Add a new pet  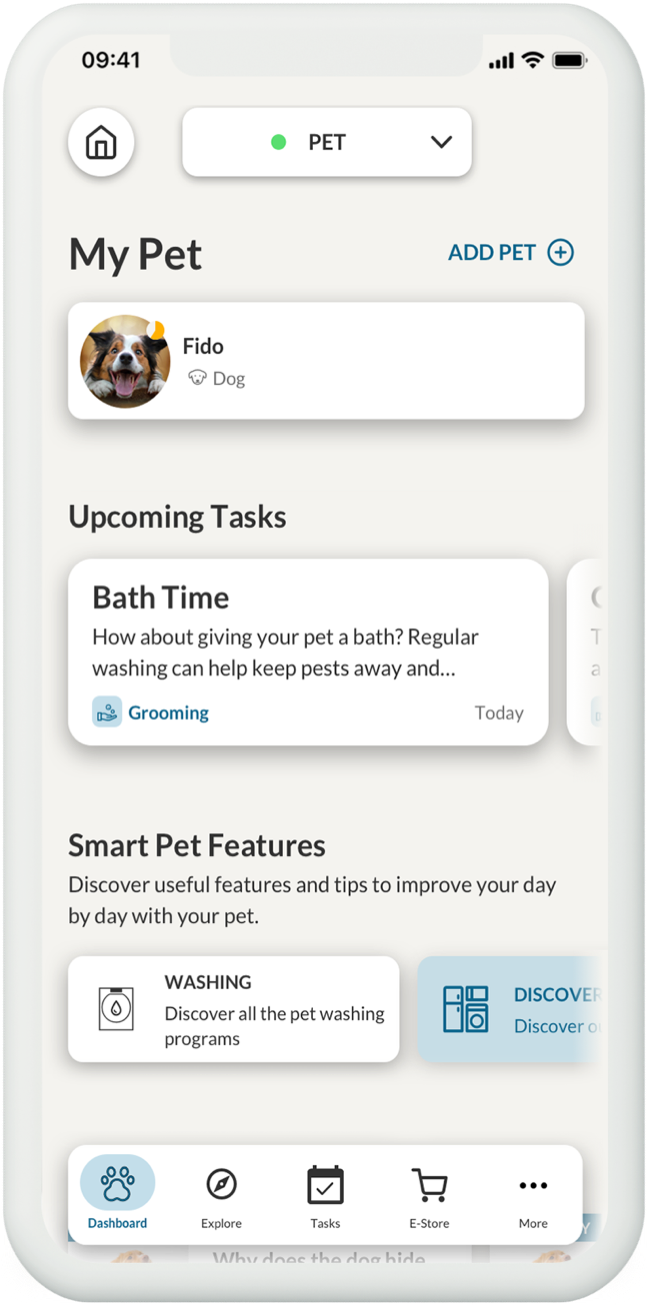510,252
